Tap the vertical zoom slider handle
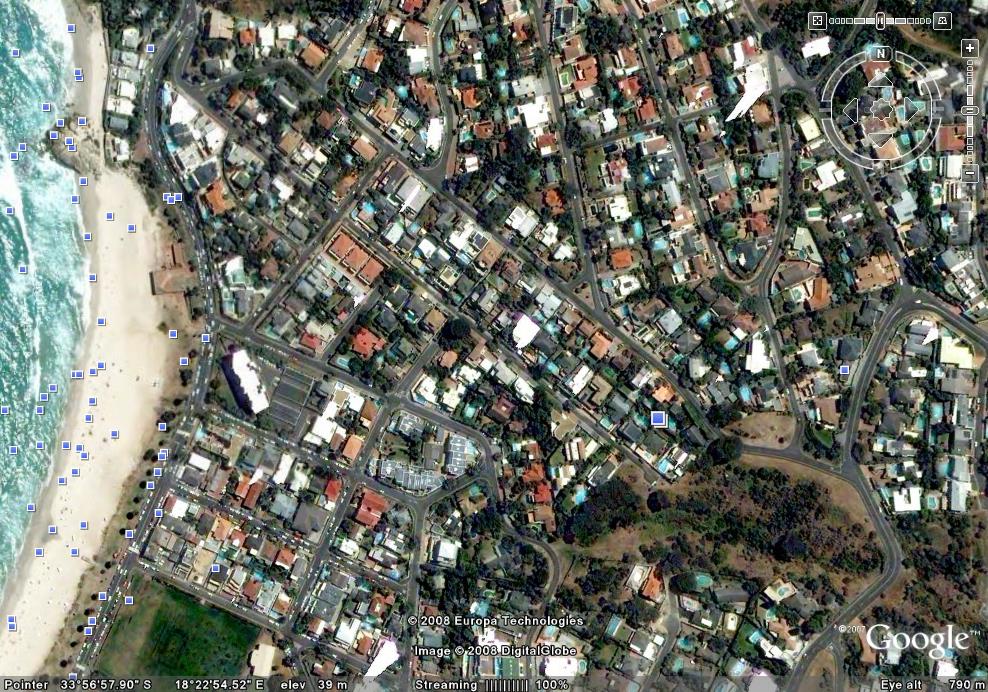 [x=969, y=110]
